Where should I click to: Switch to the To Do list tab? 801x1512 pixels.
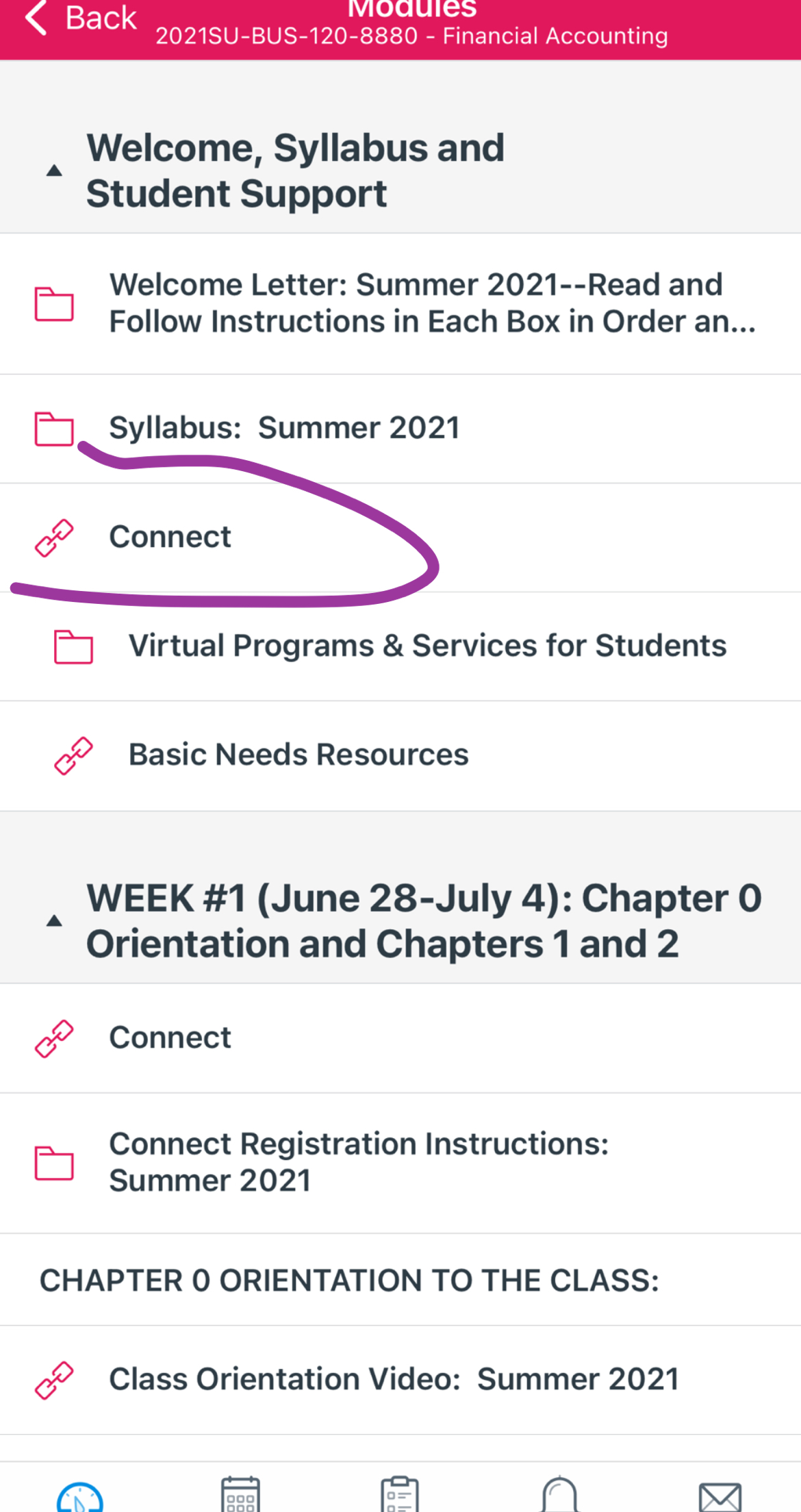click(x=400, y=1496)
